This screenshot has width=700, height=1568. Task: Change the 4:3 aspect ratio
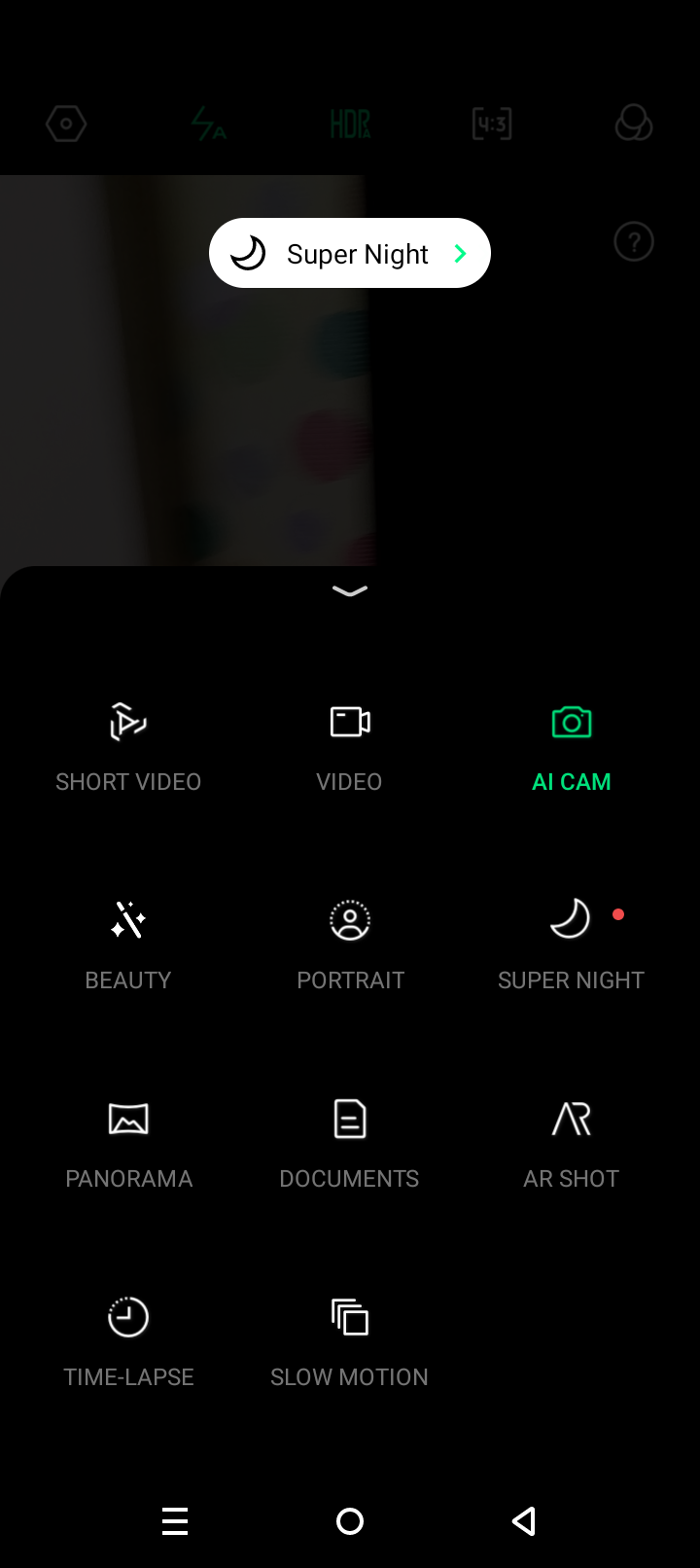(x=492, y=125)
